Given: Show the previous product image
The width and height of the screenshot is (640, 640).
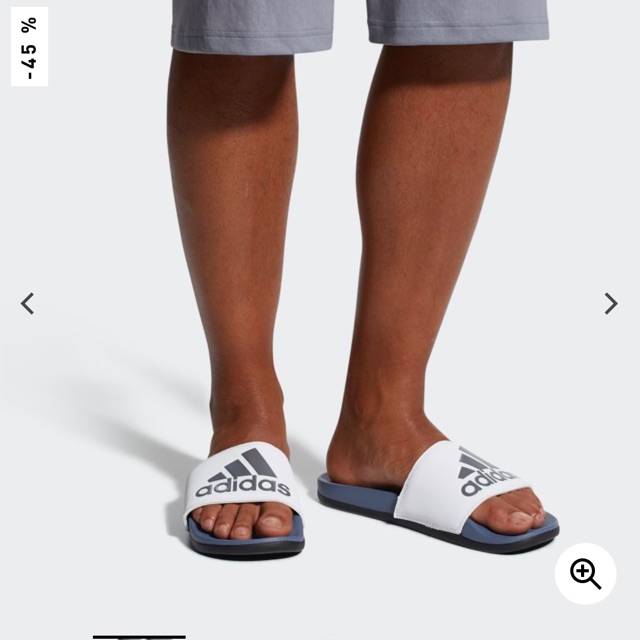Looking at the screenshot, I should (27, 303).
